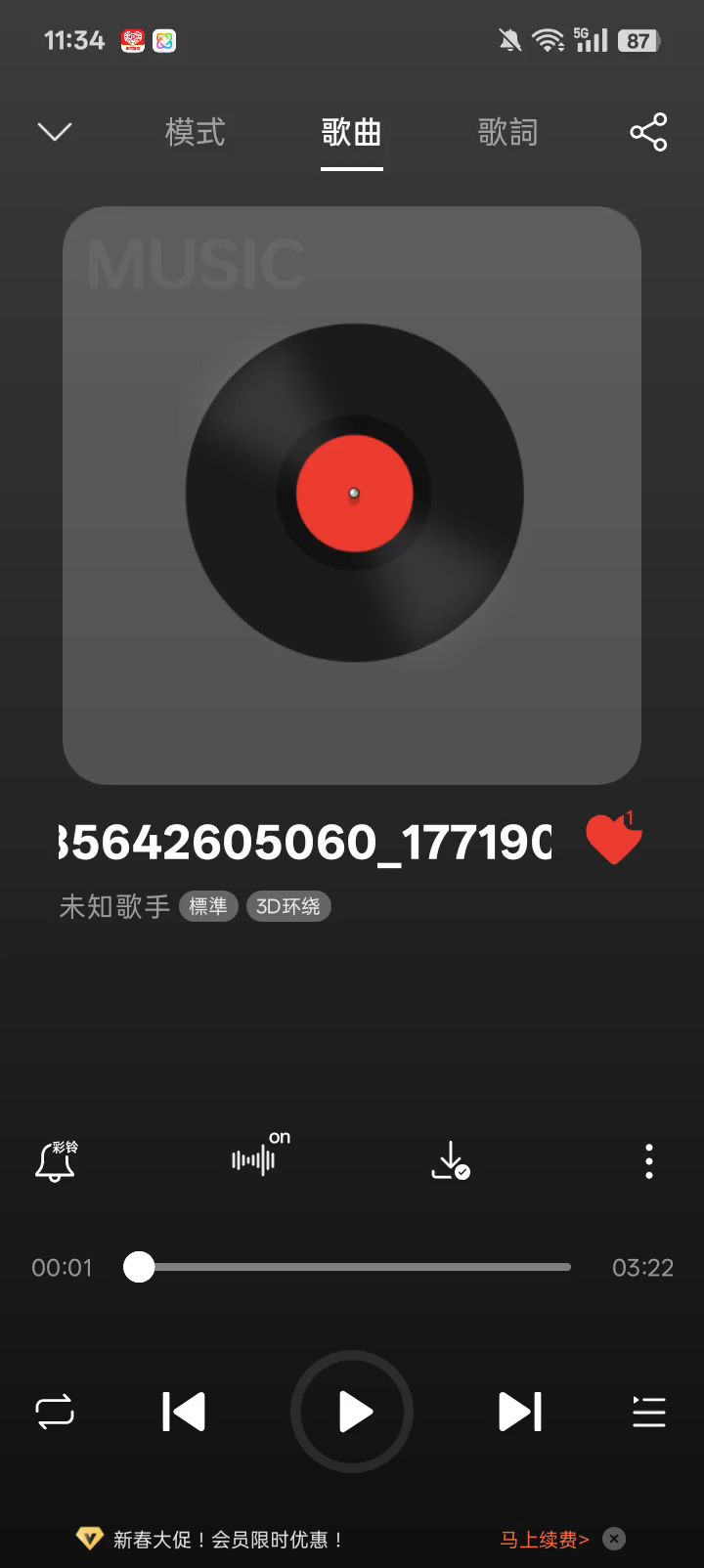Set this song as 彩铃 ringtone
Image resolution: width=704 pixels, height=1568 pixels.
click(56, 1161)
